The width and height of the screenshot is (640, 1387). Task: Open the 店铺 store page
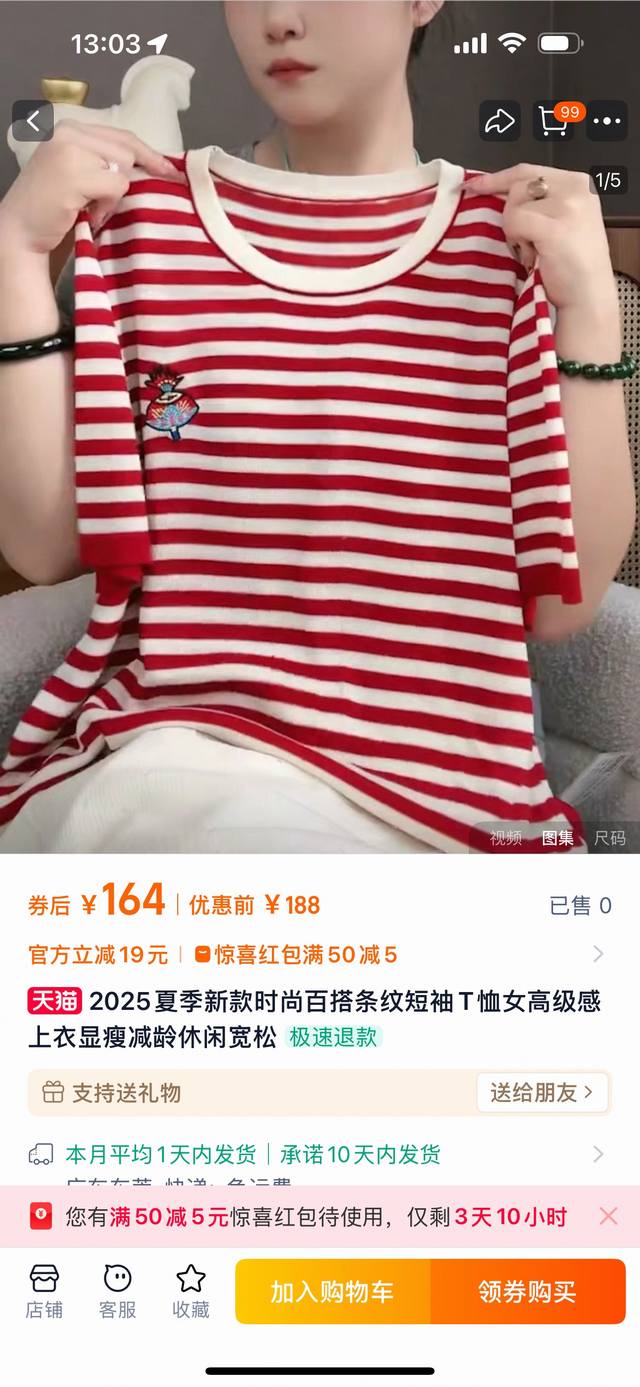click(44, 1291)
